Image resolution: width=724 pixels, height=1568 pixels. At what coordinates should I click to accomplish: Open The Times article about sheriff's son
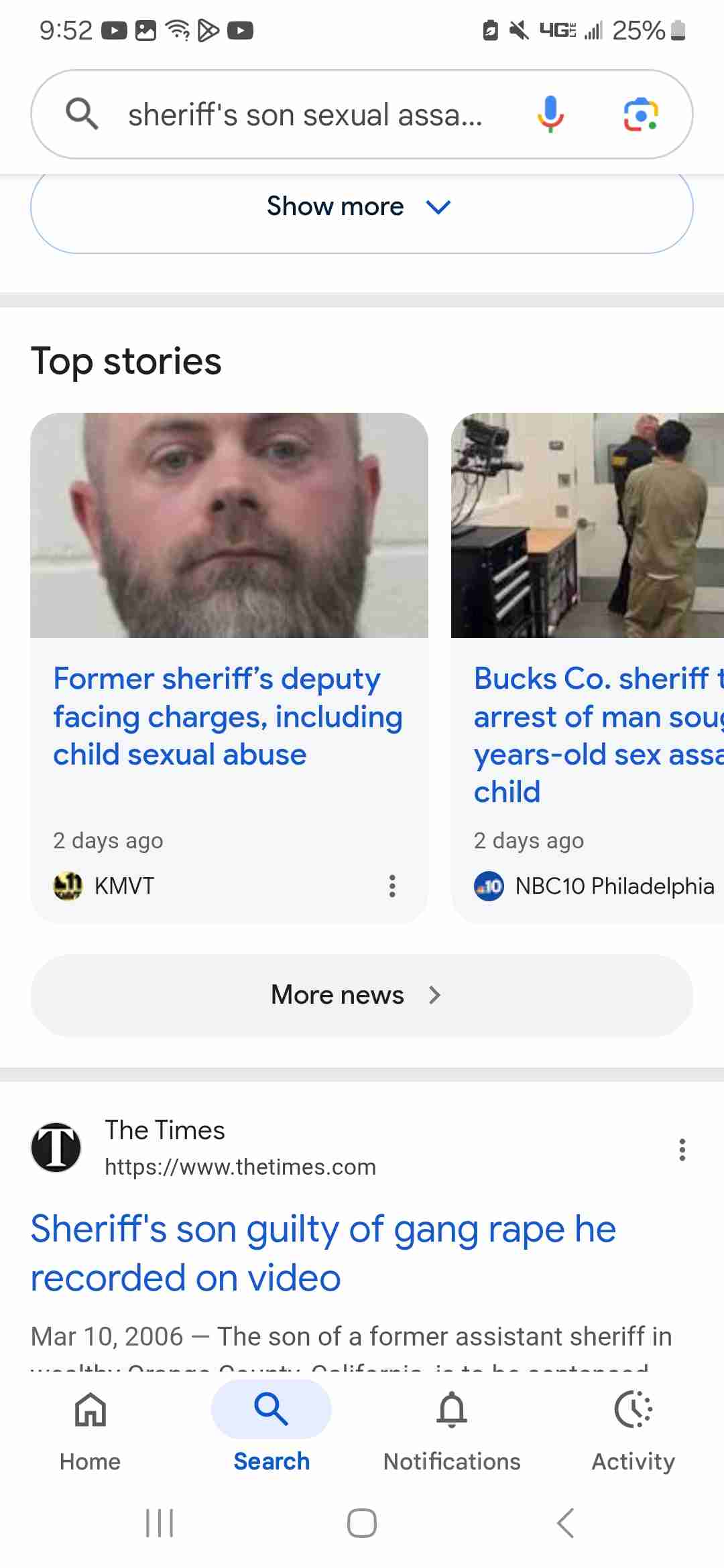pyautogui.click(x=323, y=1253)
